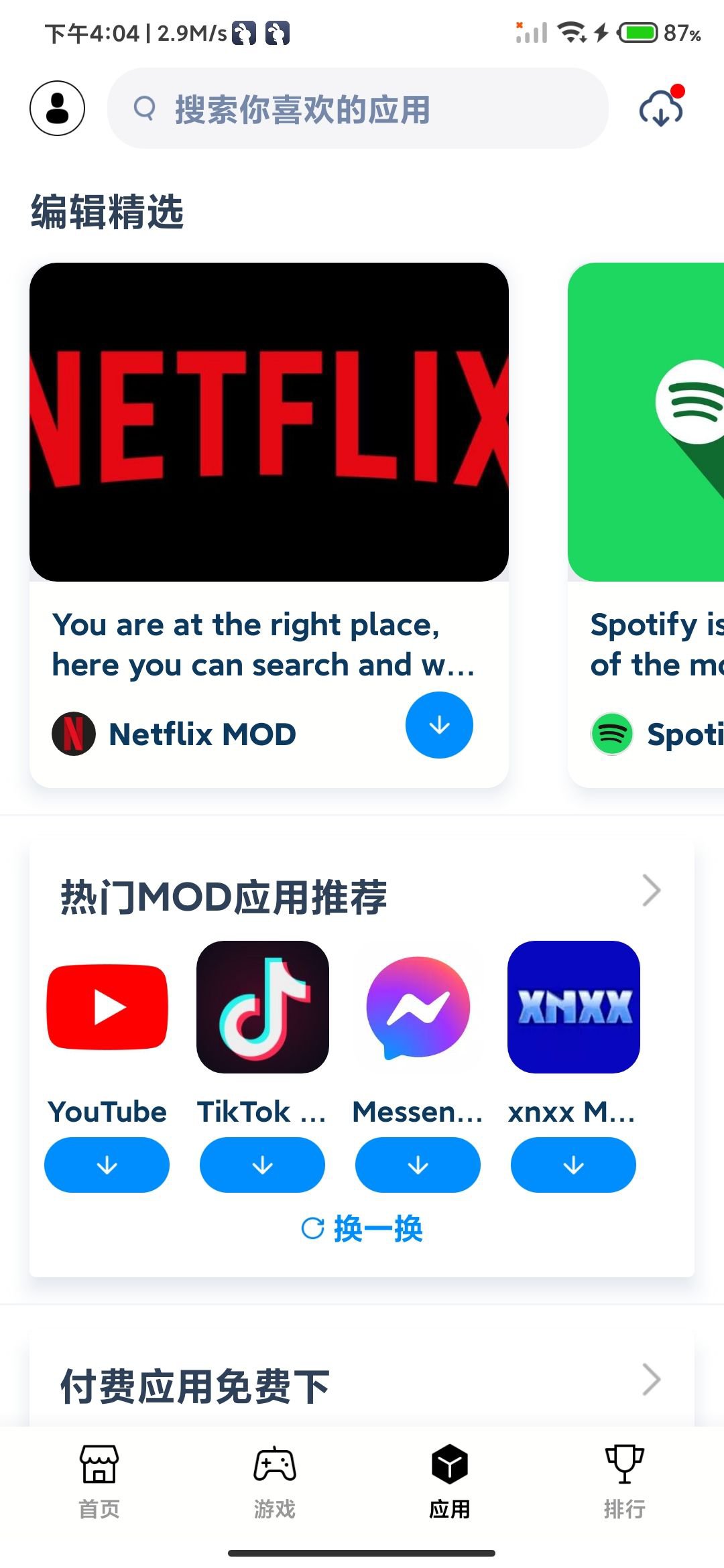
Task: Refresh recommendations with 换一换
Action: [362, 1228]
